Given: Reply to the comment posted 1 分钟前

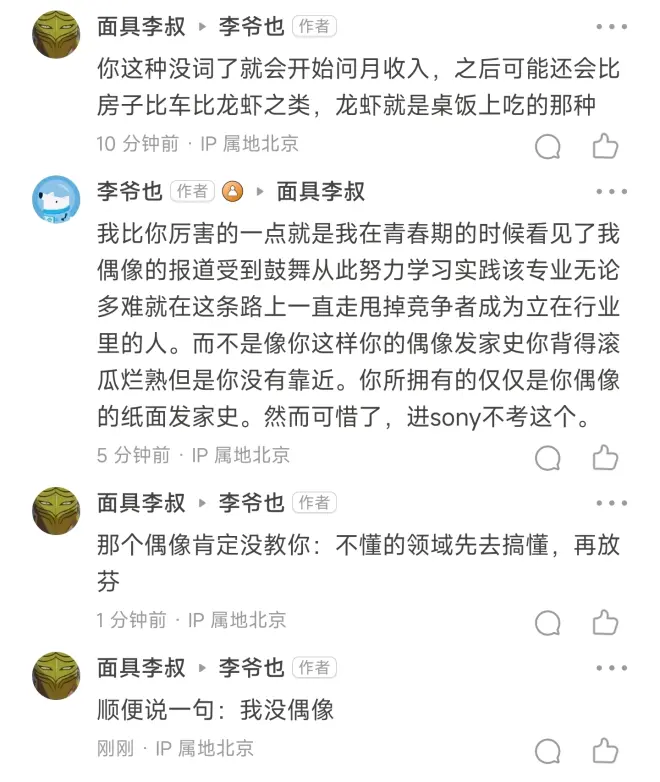Looking at the screenshot, I should (x=548, y=623).
